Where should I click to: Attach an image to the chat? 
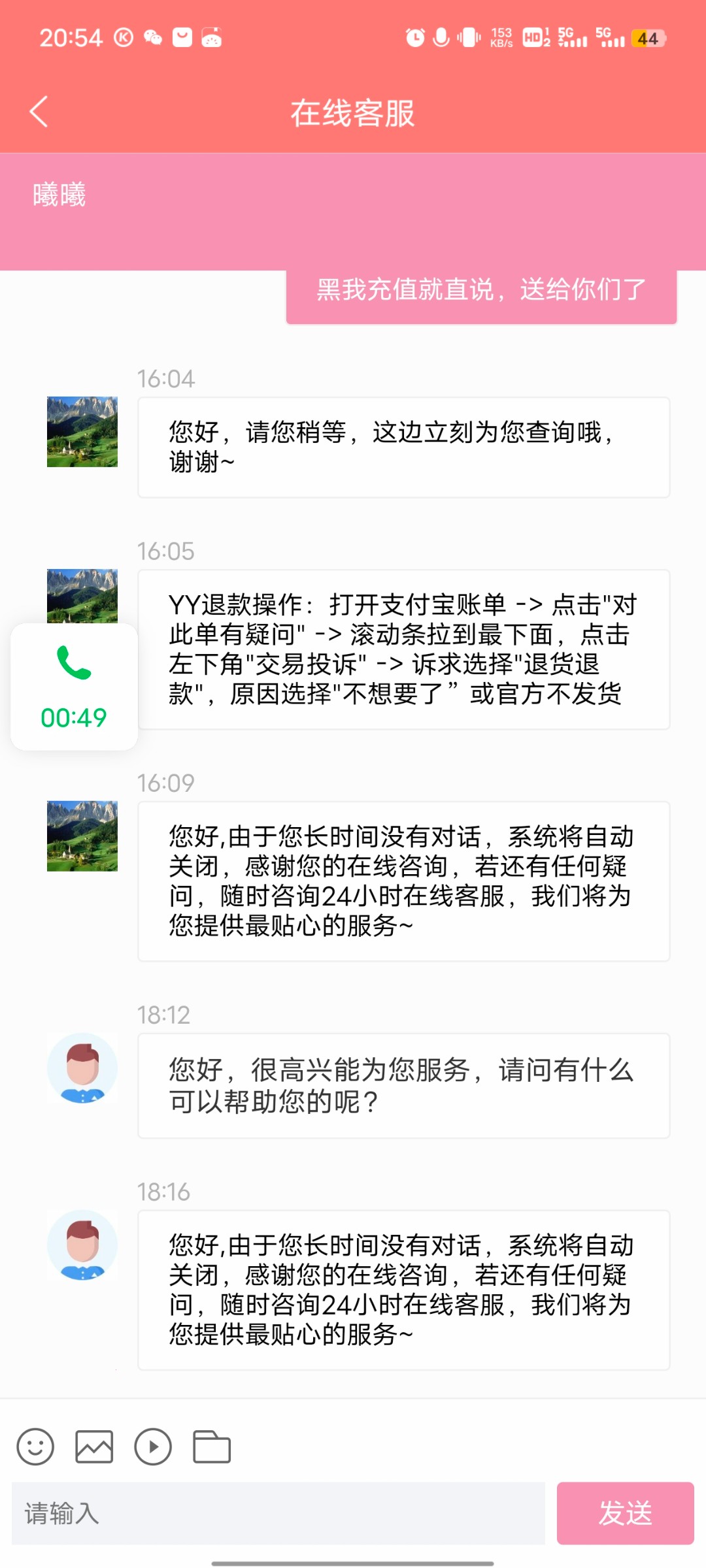point(94,1446)
